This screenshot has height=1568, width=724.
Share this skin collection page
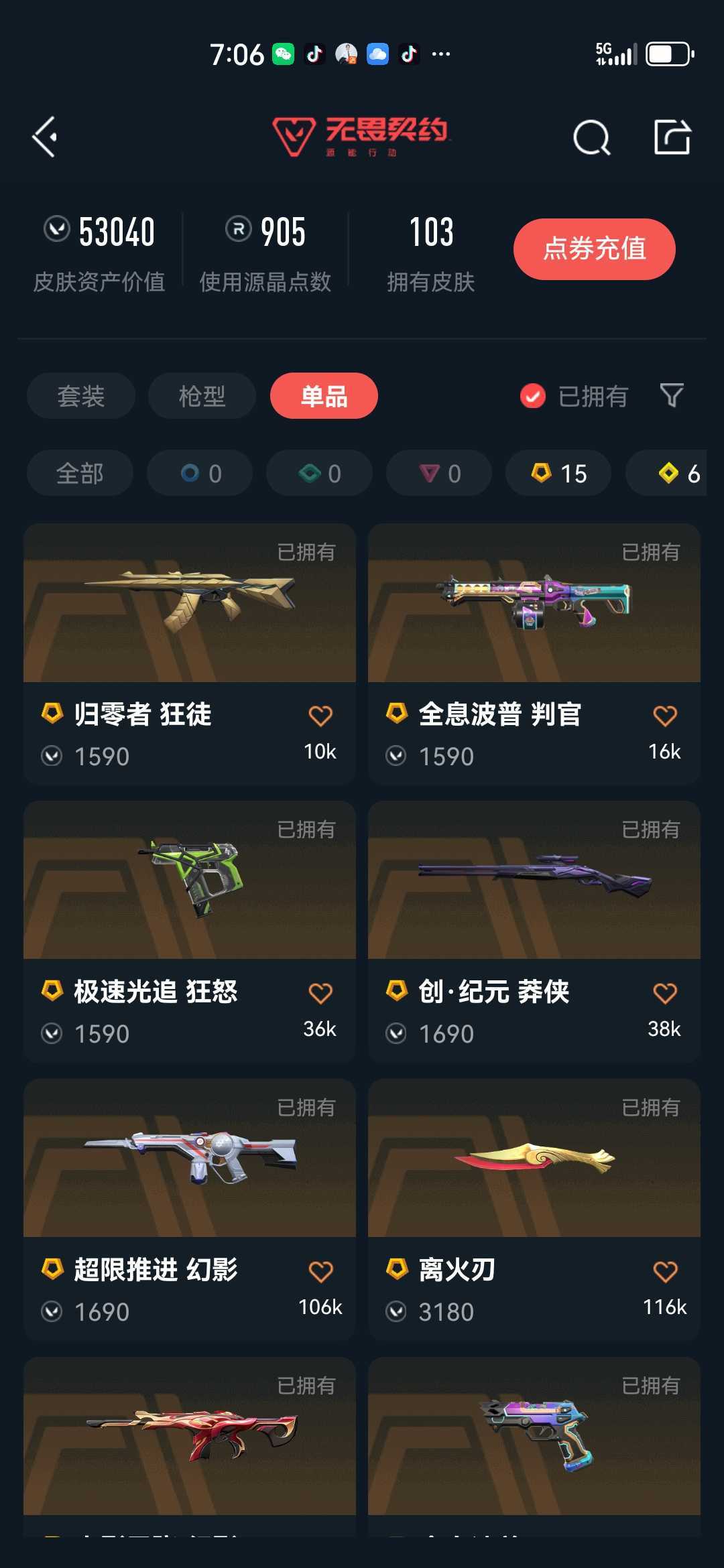[x=672, y=137]
